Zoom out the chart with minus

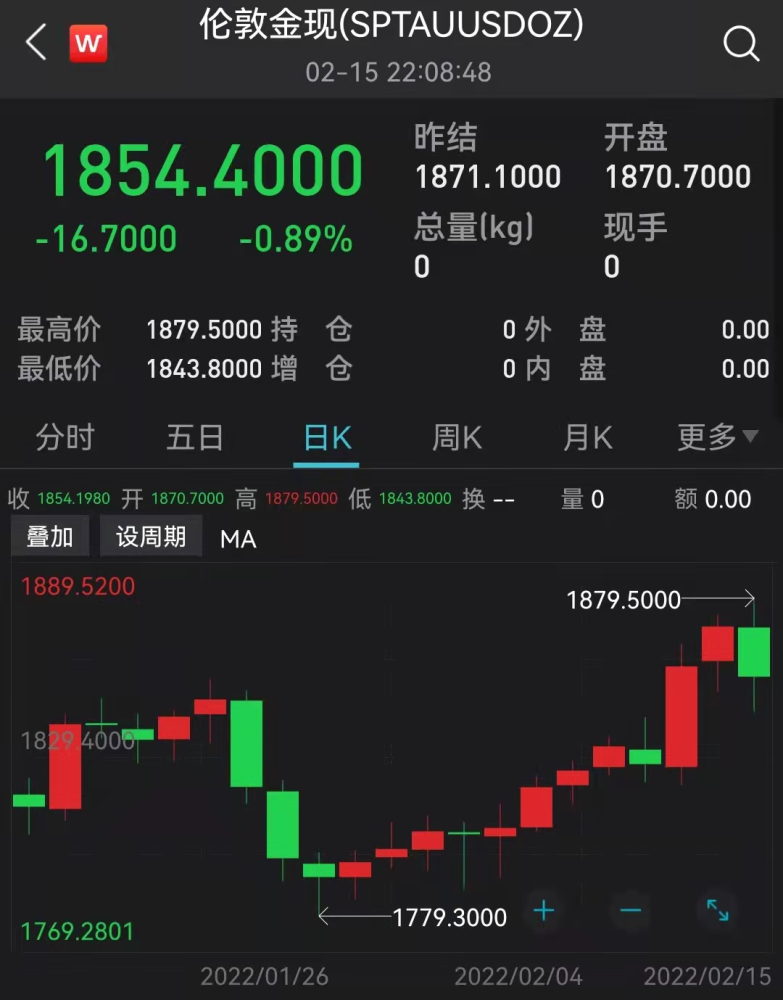(630, 910)
